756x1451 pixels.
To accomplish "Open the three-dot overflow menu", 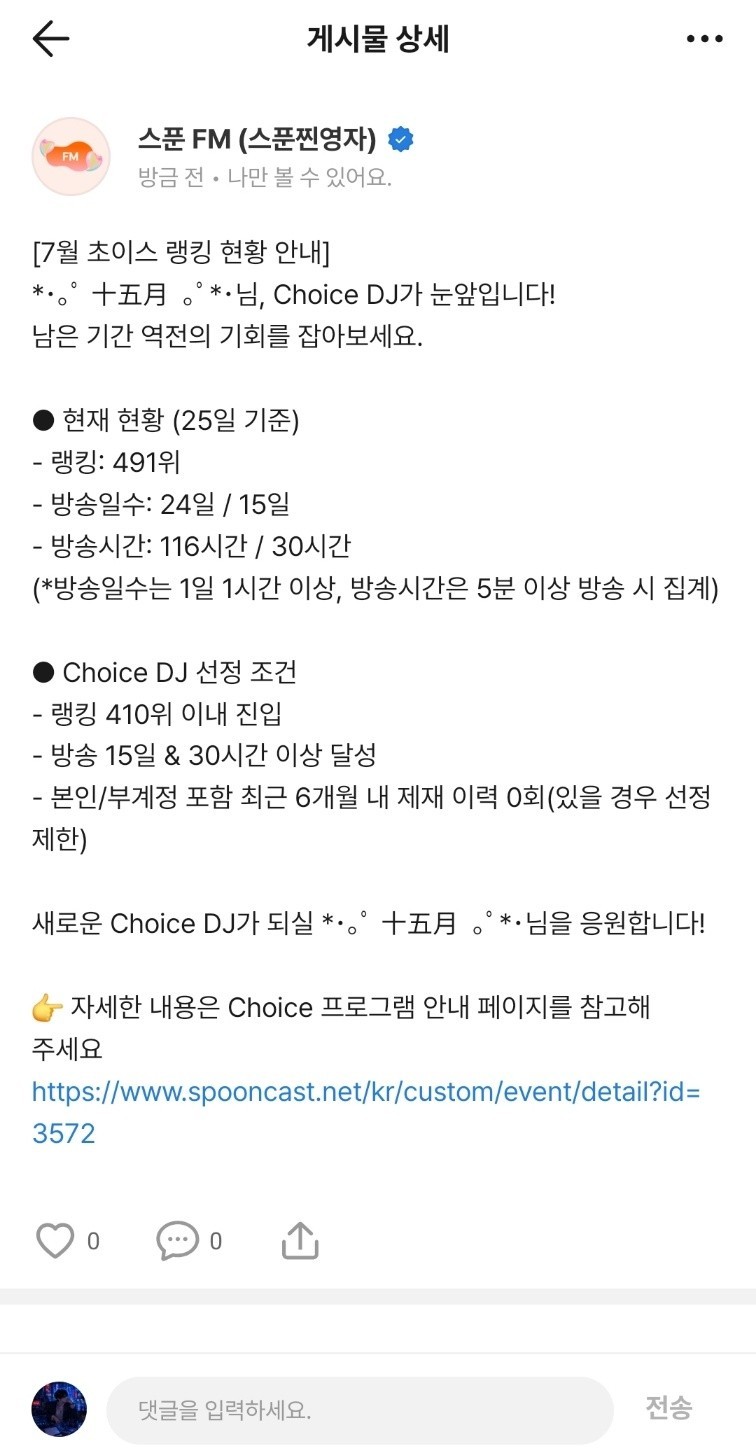I will click(704, 39).
